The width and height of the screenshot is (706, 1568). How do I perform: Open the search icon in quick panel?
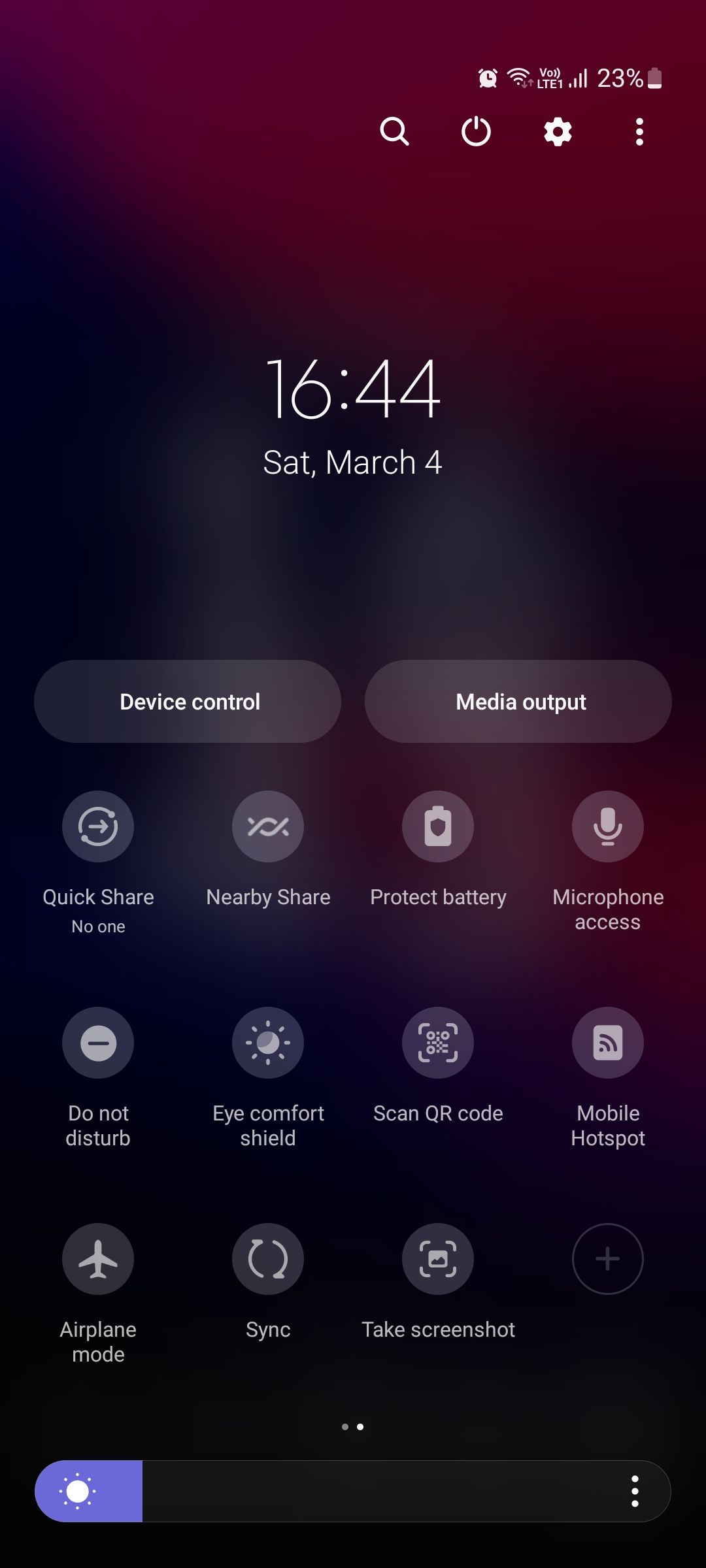pyautogui.click(x=395, y=132)
